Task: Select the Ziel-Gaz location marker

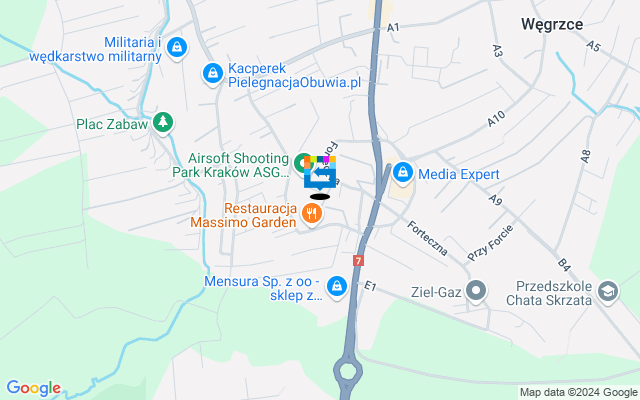Action: 476,292
